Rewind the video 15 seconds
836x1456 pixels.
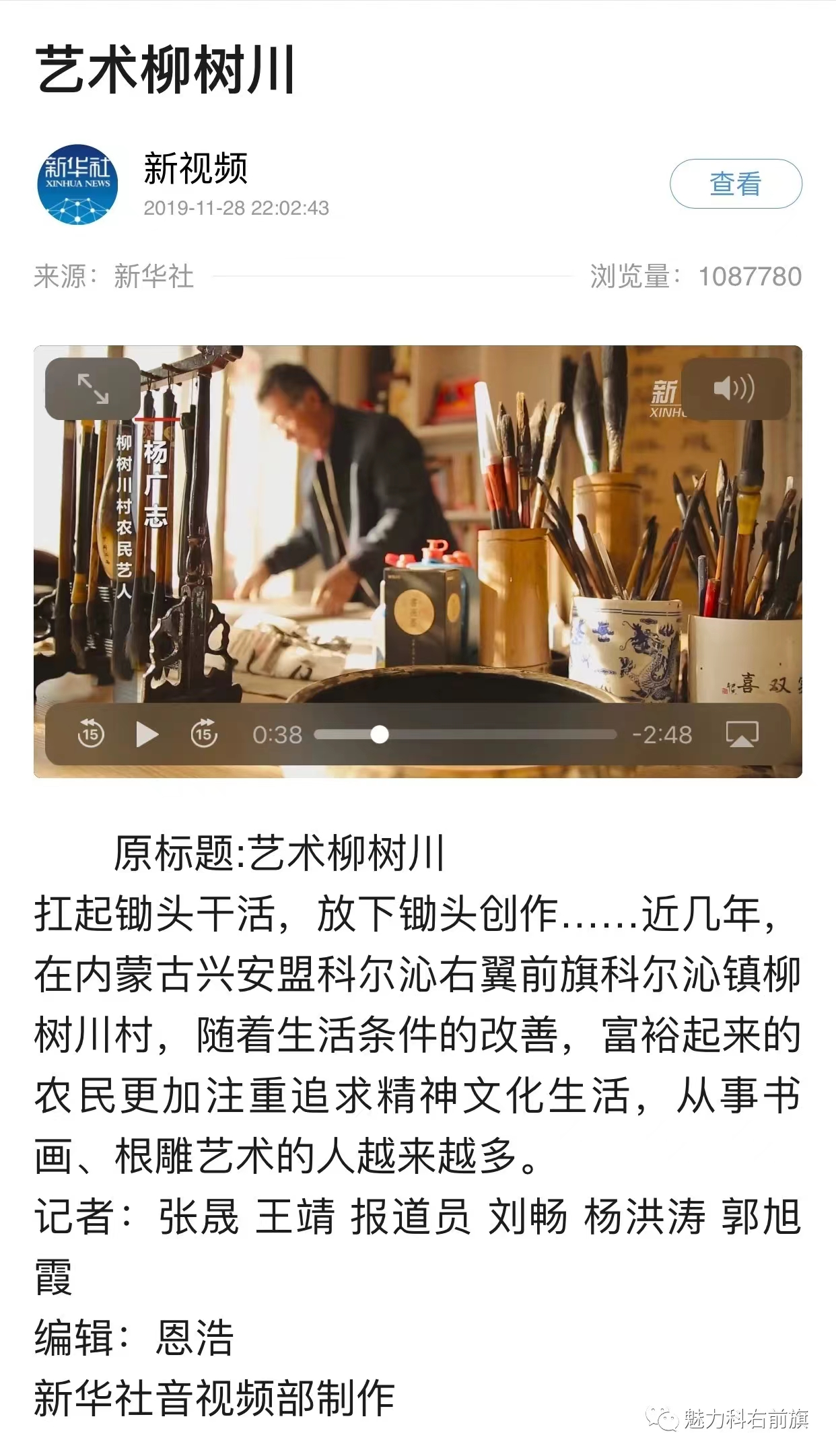click(x=91, y=734)
